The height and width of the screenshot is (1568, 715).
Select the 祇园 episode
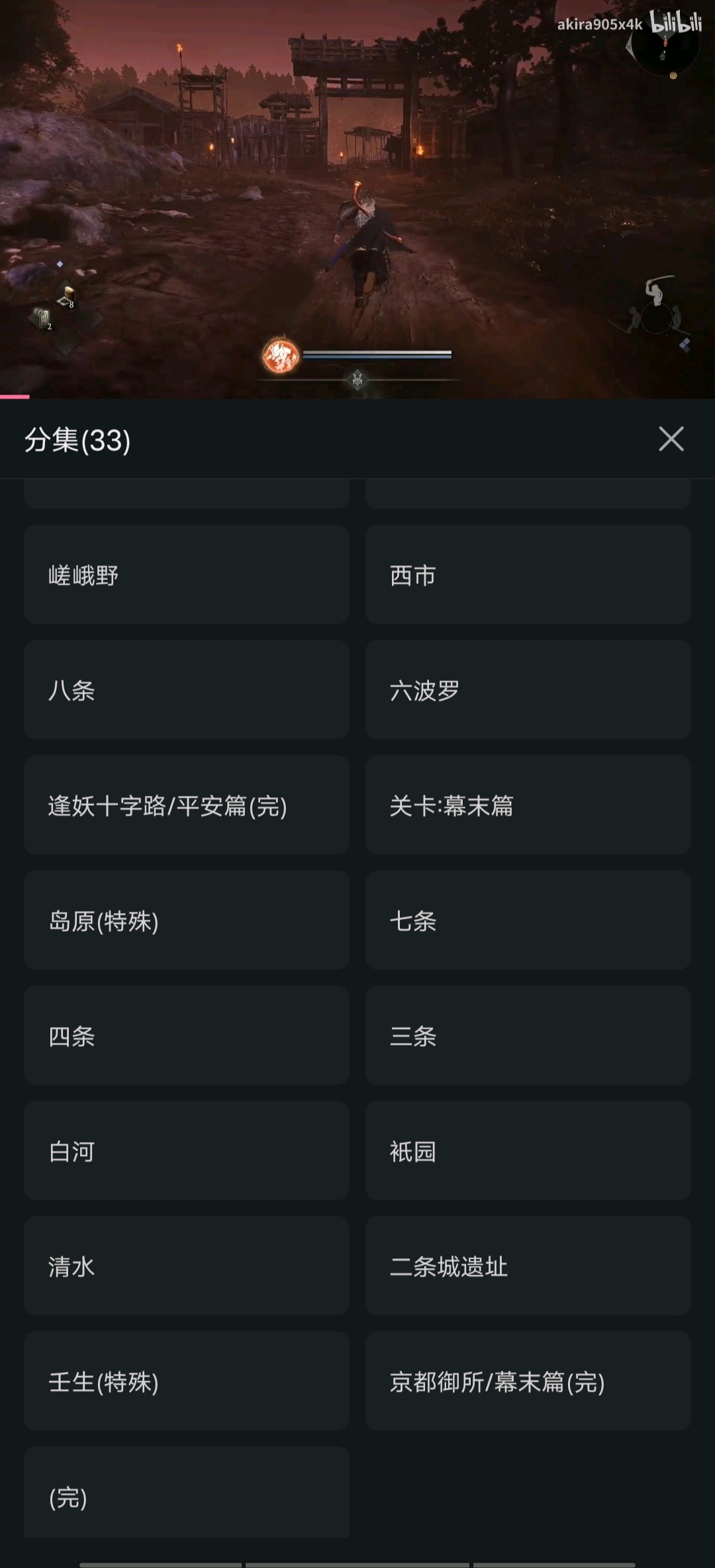coord(528,1151)
